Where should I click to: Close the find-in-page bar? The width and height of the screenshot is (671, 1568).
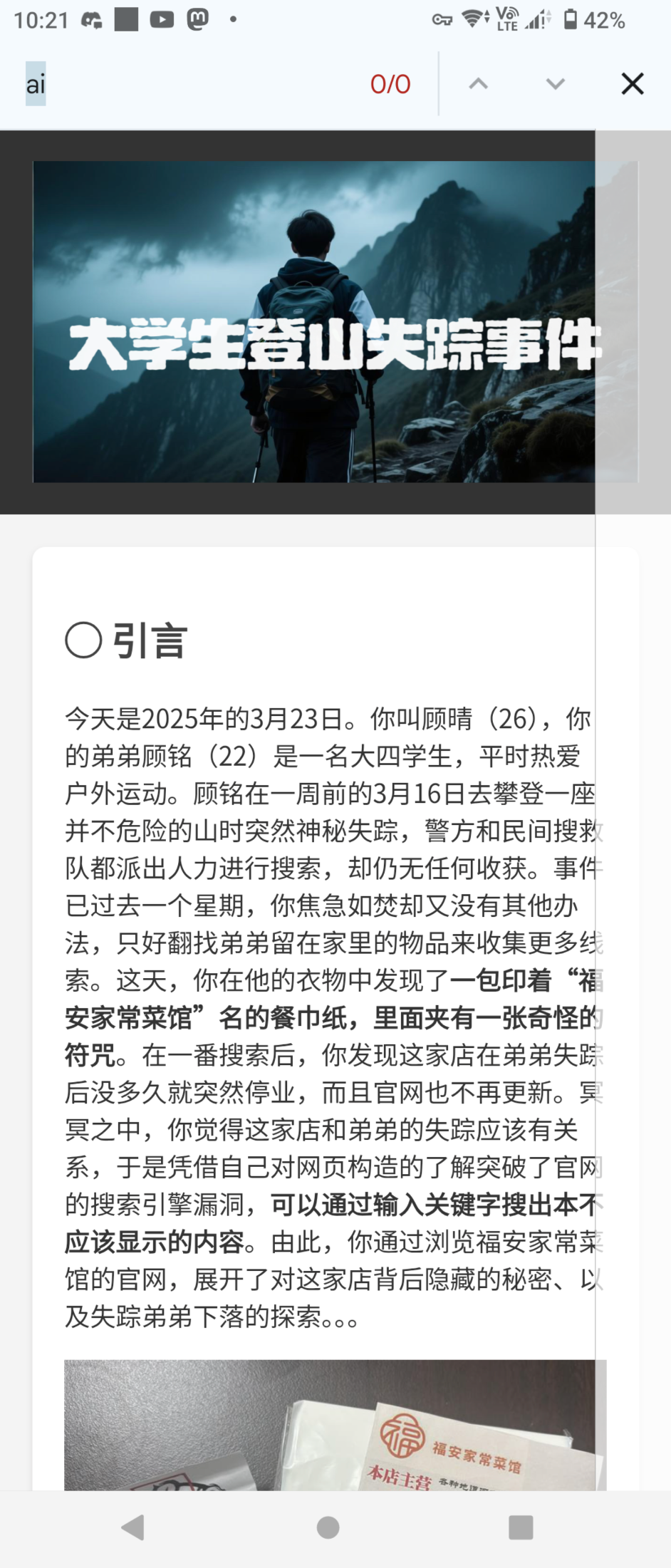click(633, 85)
